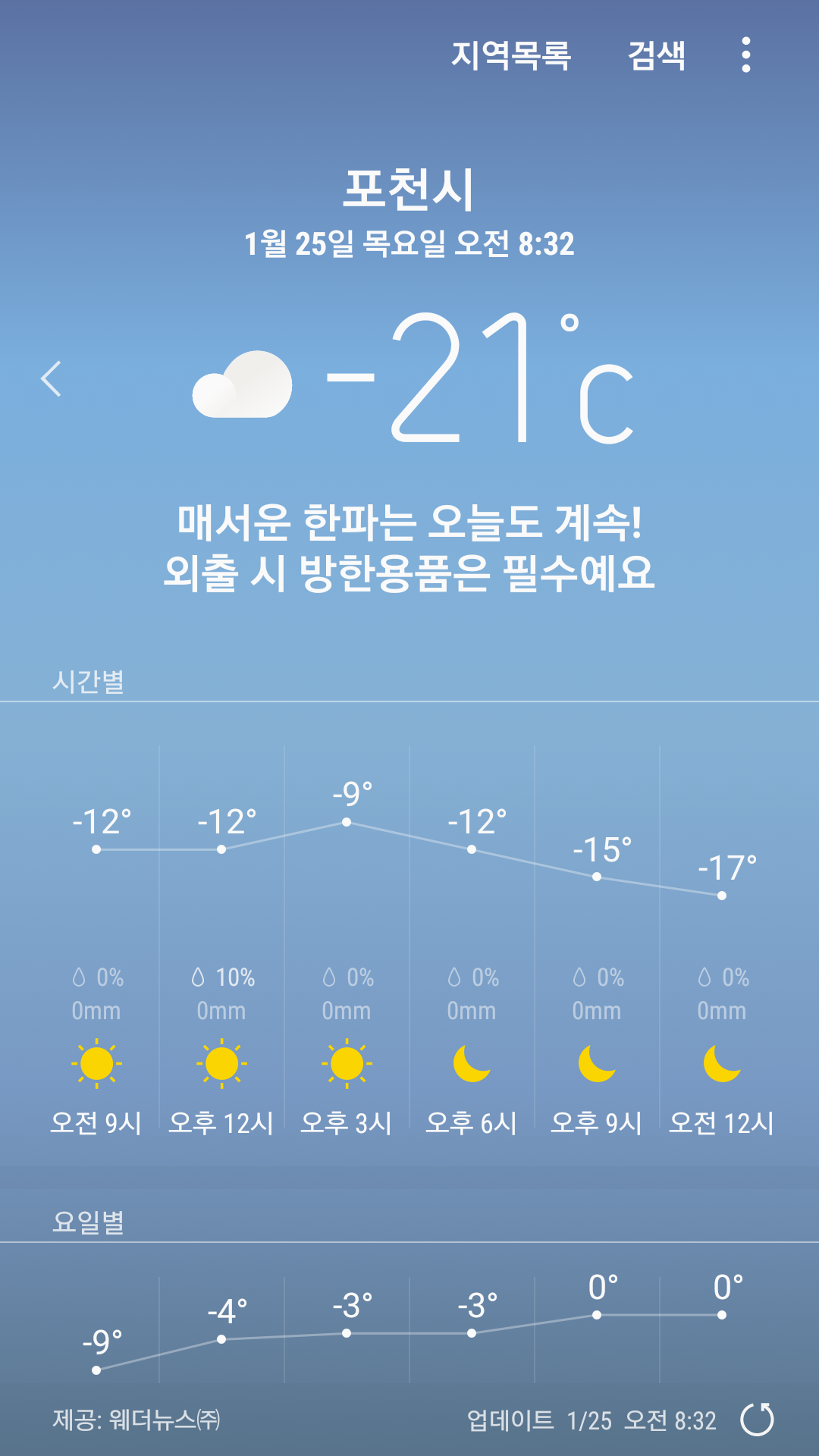Open the 지역목록 location list

coord(511,55)
